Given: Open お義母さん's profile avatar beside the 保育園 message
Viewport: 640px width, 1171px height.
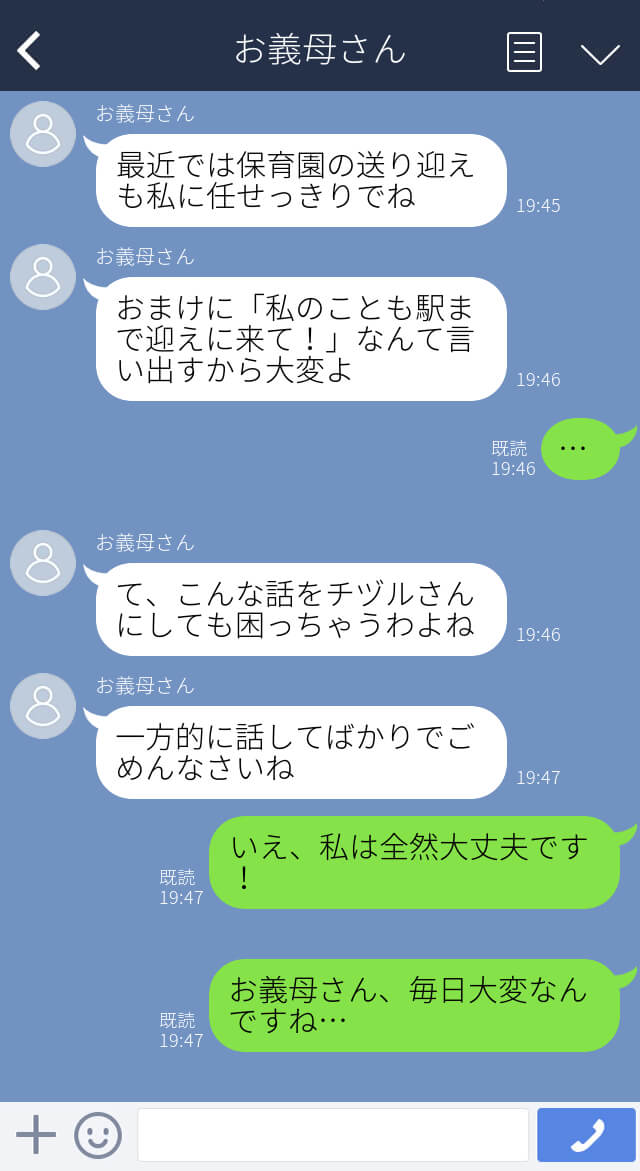Looking at the screenshot, I should 43,134.
